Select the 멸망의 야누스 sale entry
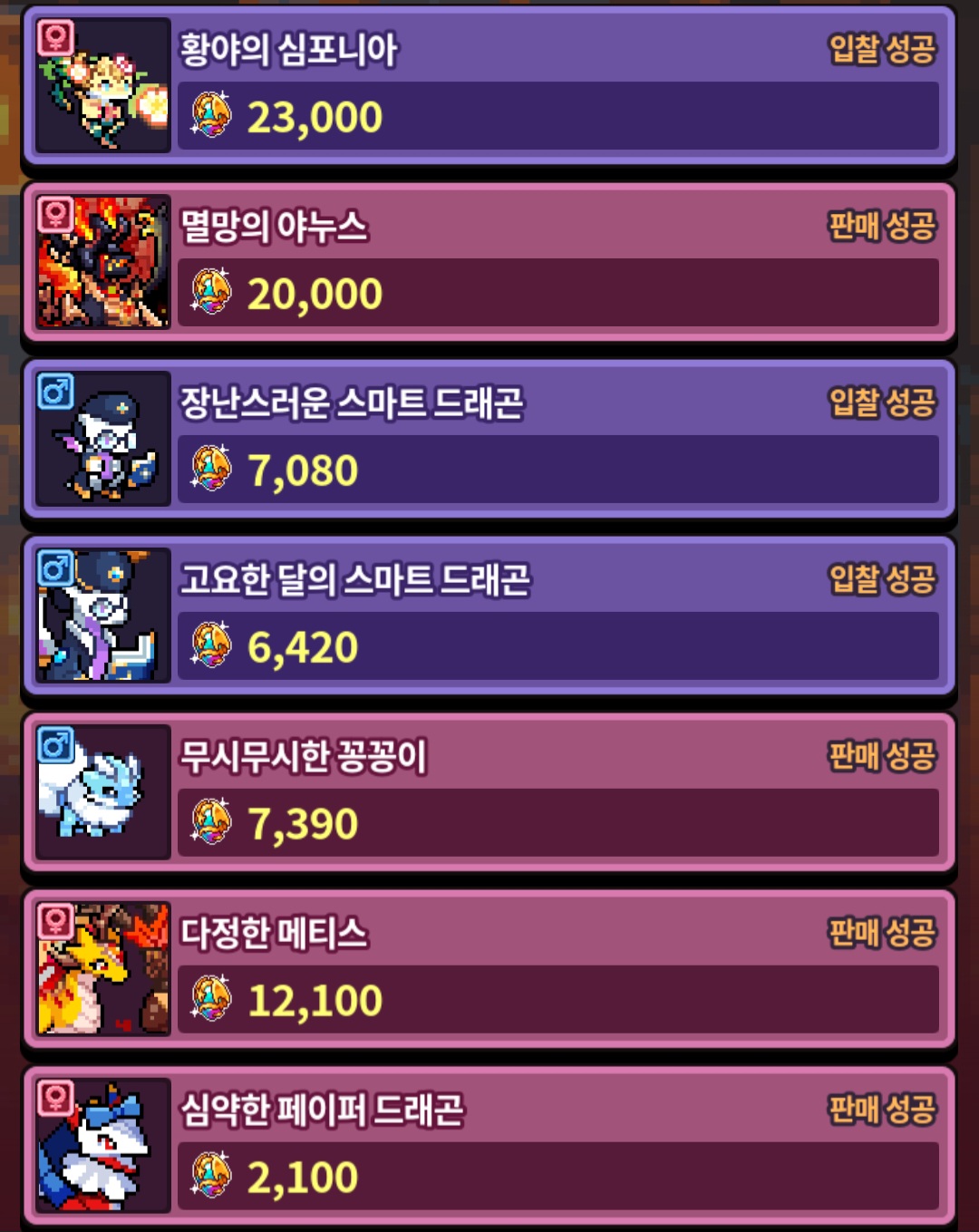The image size is (979, 1232). 489,262
